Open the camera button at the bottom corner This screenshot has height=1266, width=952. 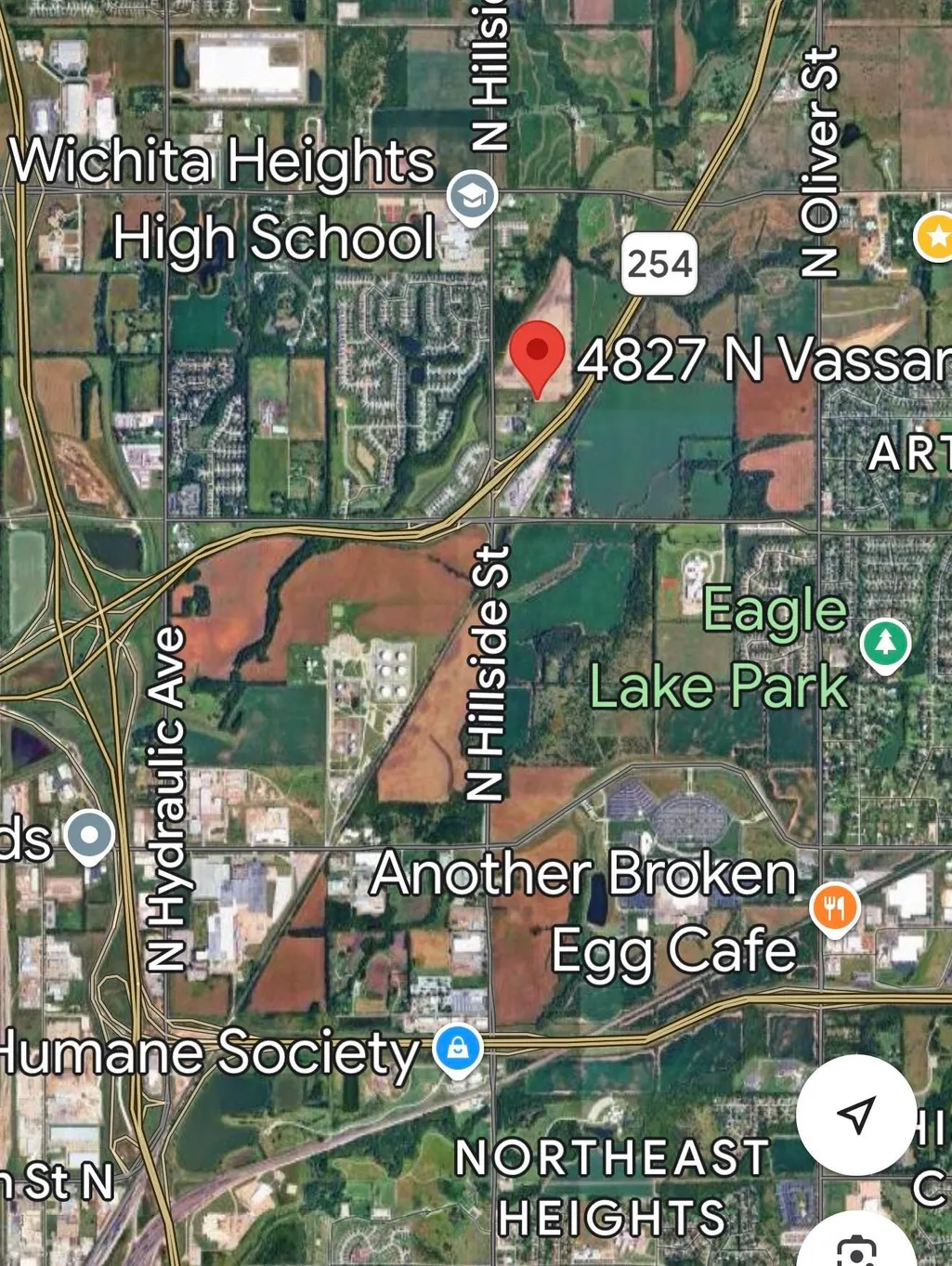coord(856,1245)
